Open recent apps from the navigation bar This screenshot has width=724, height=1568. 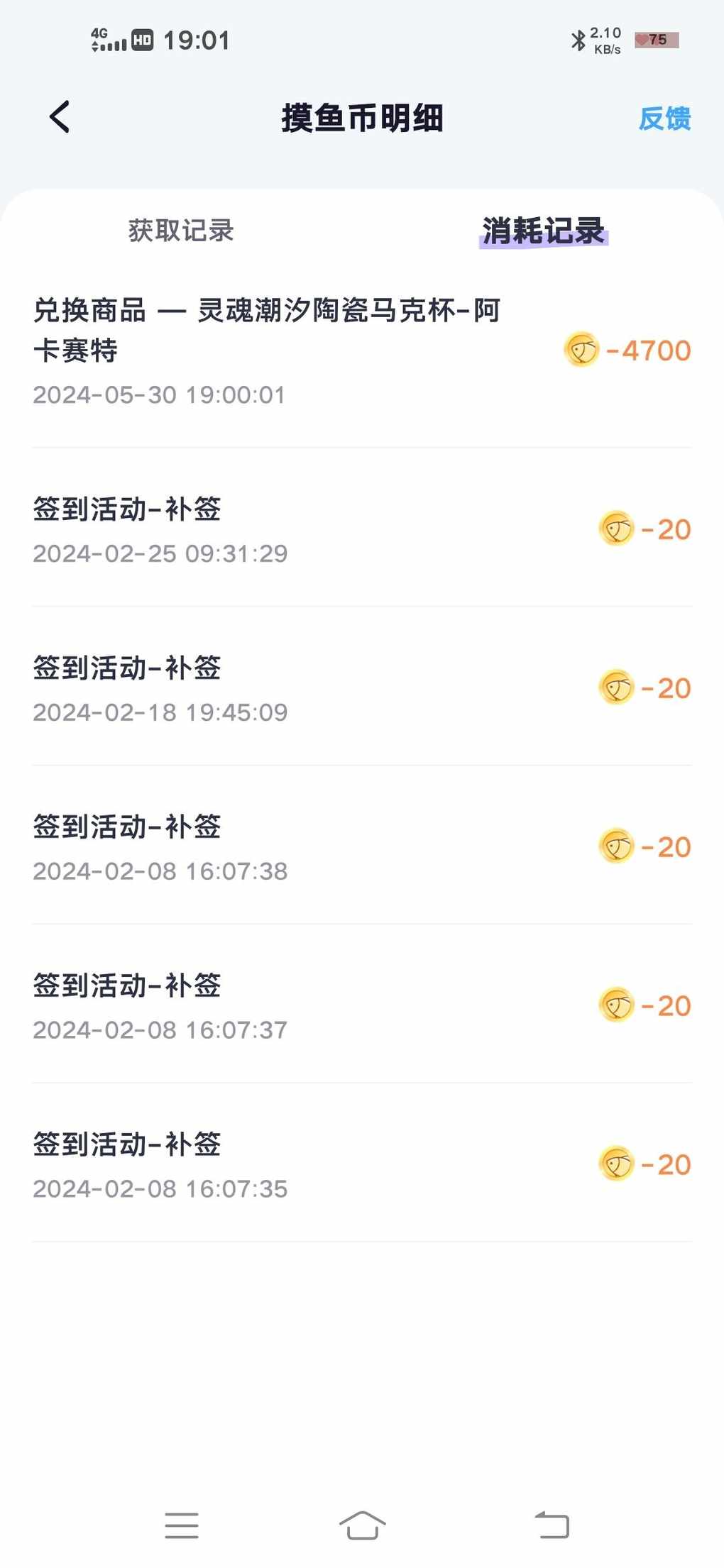click(x=182, y=1525)
